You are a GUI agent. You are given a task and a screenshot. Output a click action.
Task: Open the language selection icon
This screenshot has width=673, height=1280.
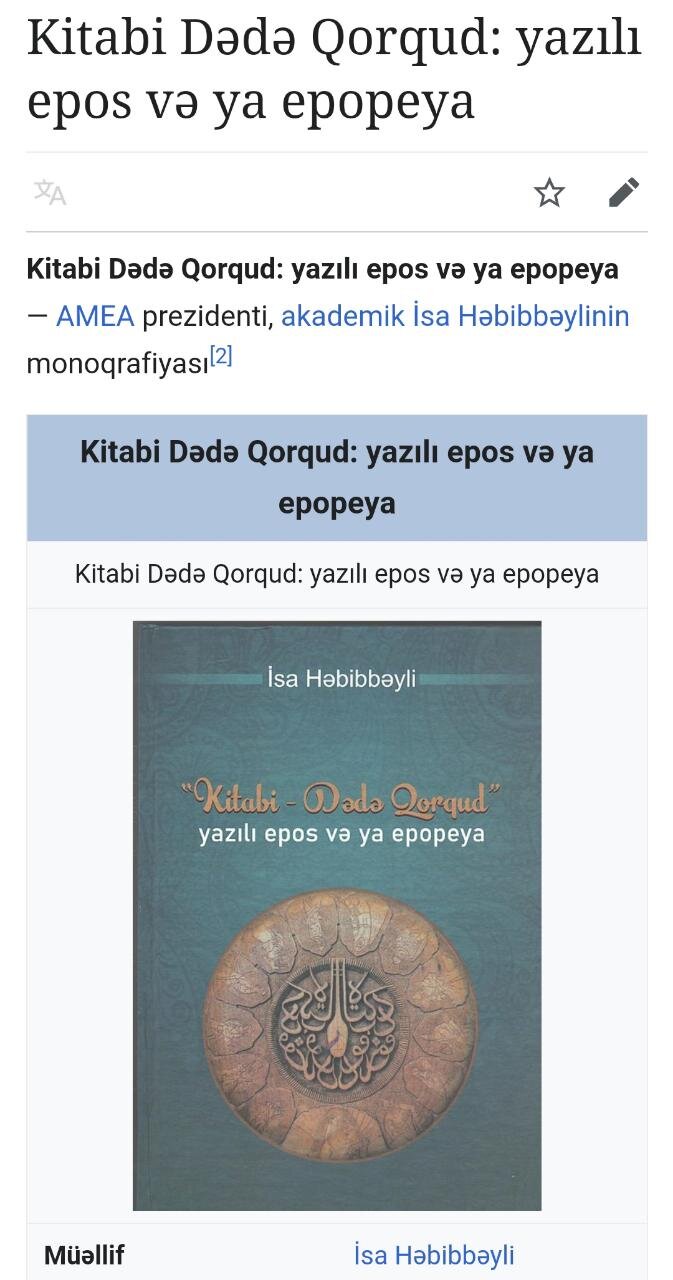click(50, 191)
